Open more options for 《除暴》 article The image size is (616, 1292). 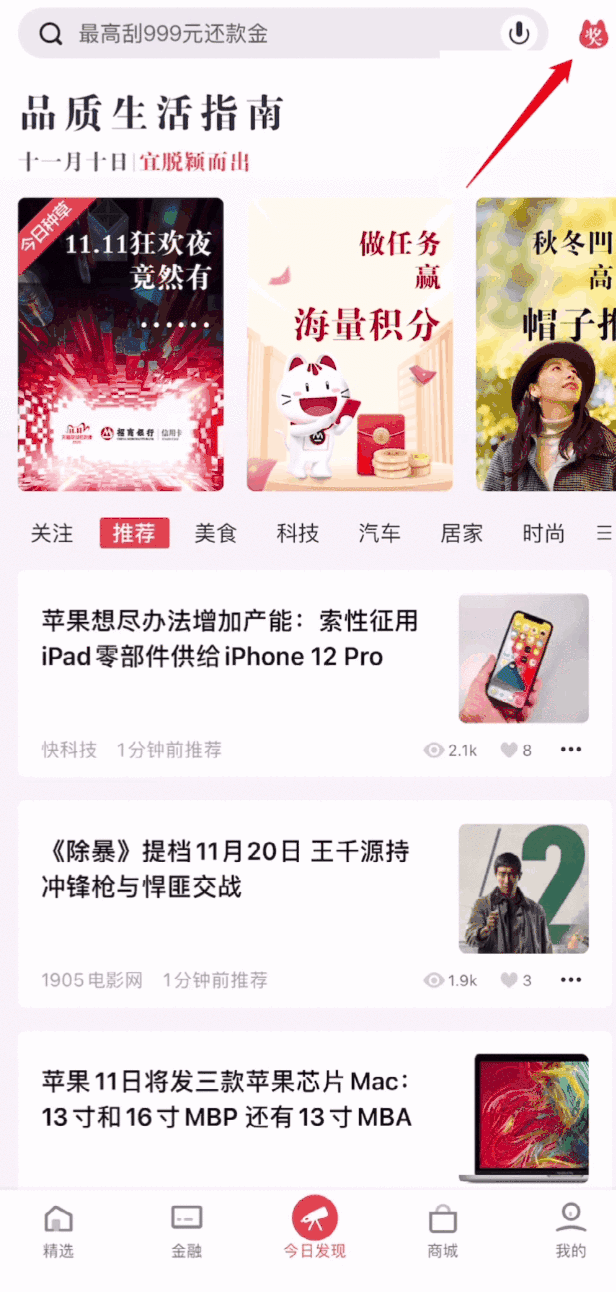tap(571, 980)
